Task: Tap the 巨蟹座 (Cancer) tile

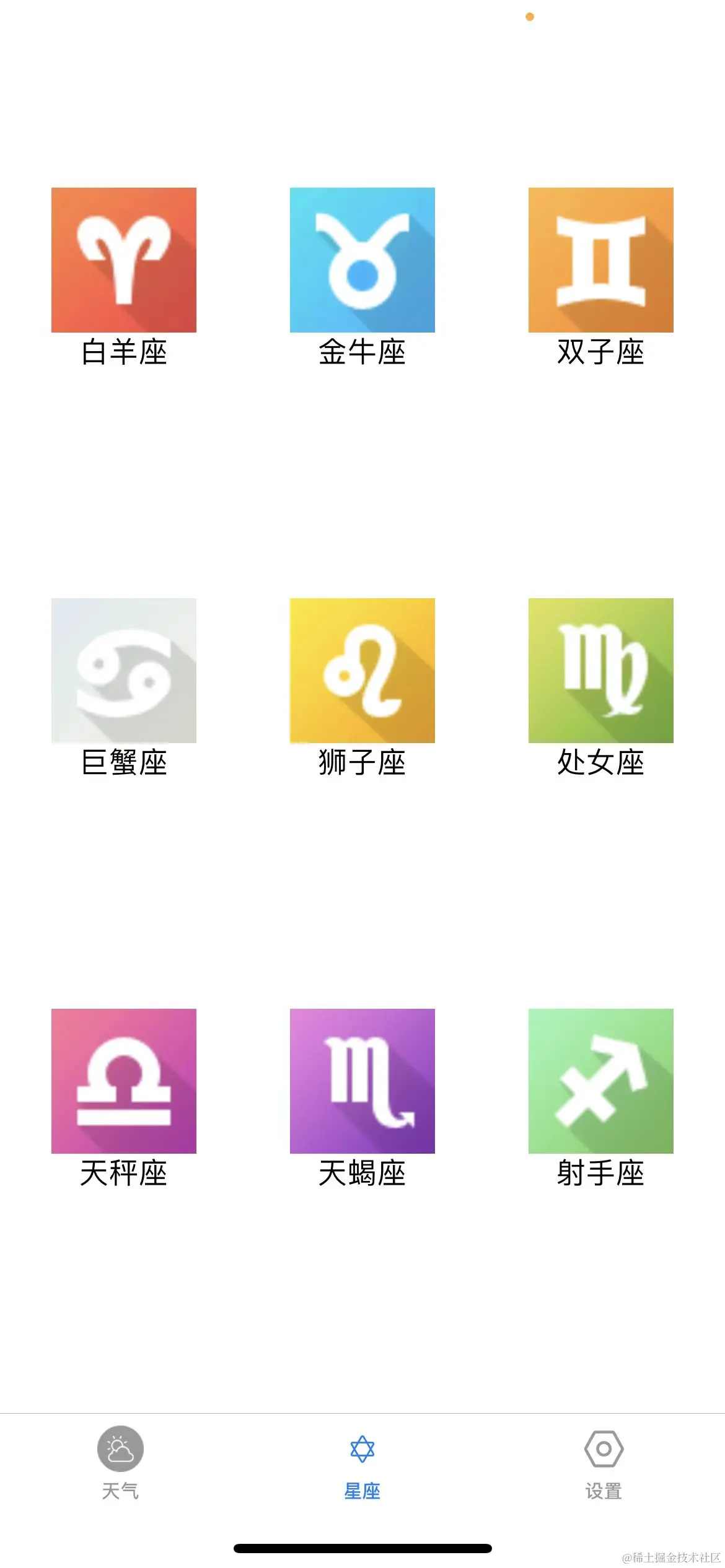Action: coord(123,671)
